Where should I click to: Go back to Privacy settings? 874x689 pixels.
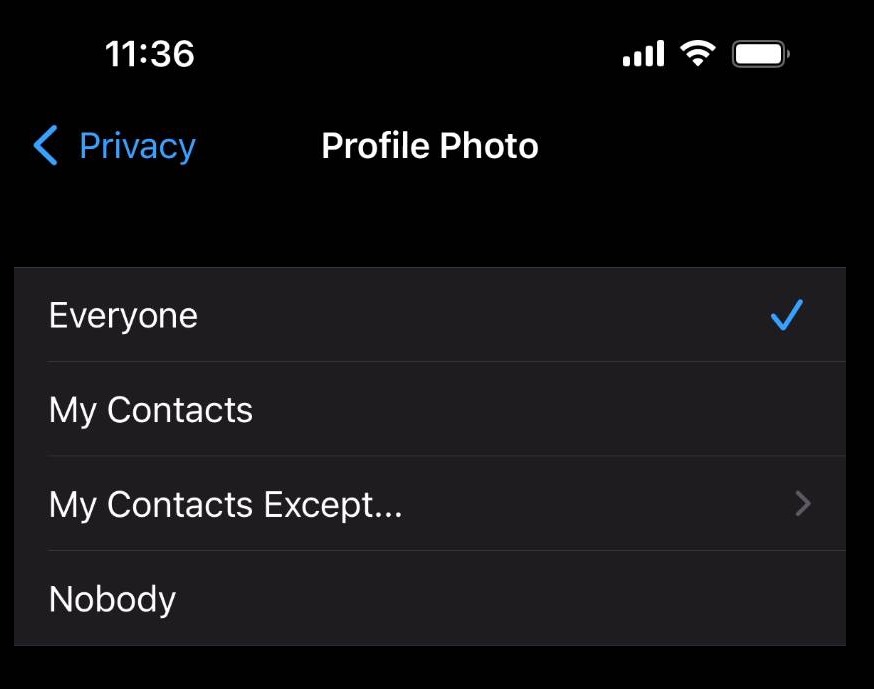[115, 146]
